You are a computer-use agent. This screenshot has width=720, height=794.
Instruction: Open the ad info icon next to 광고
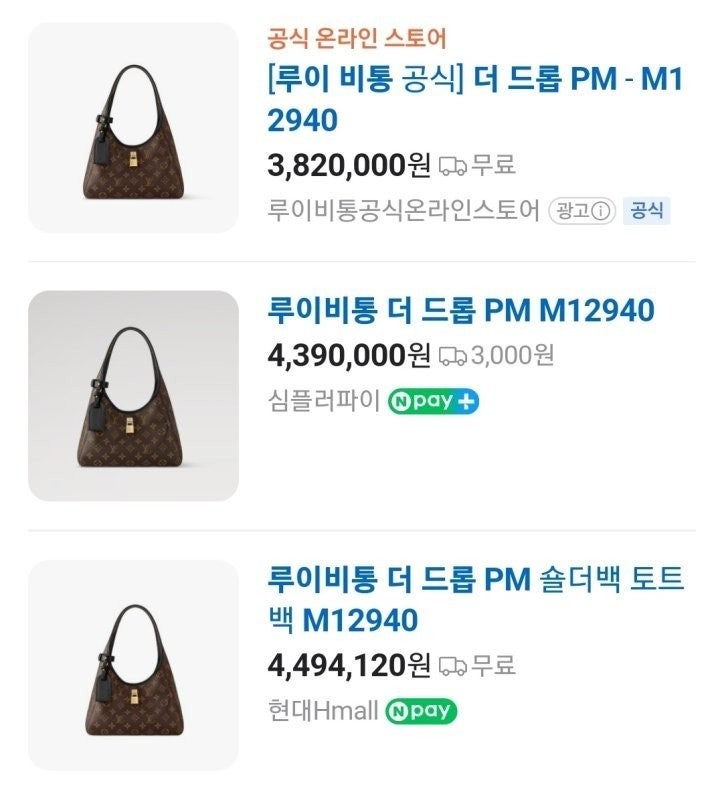[600, 211]
